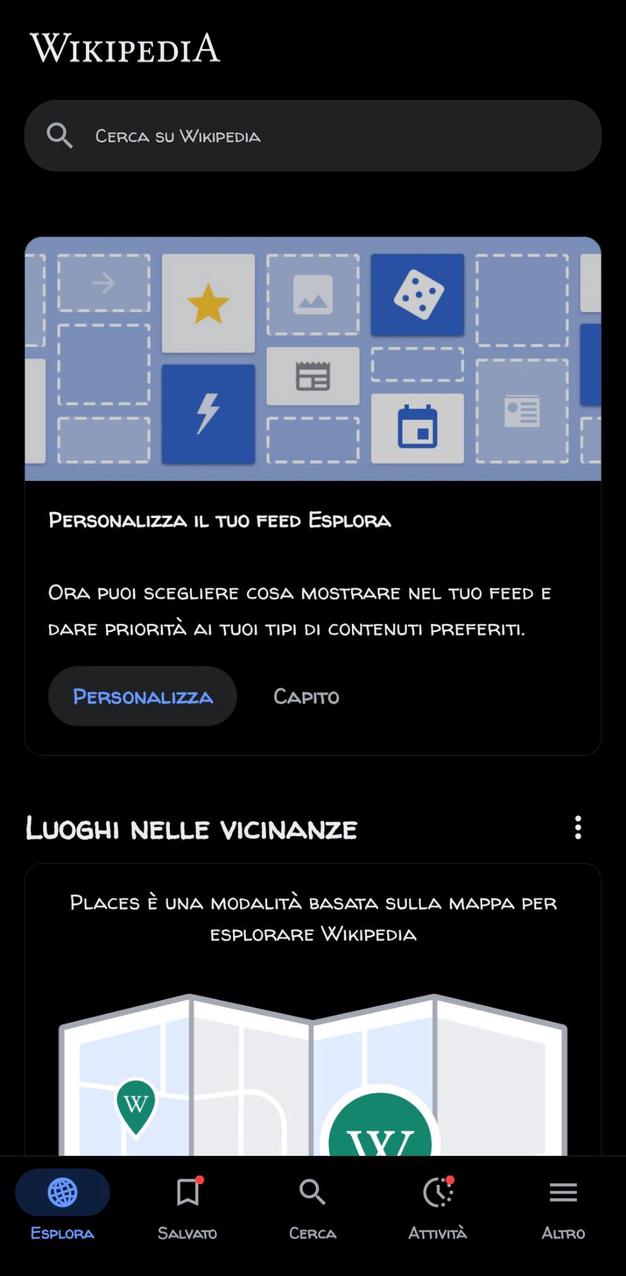Go to the Salvato tab
The width and height of the screenshot is (626, 1276).
click(x=187, y=1206)
